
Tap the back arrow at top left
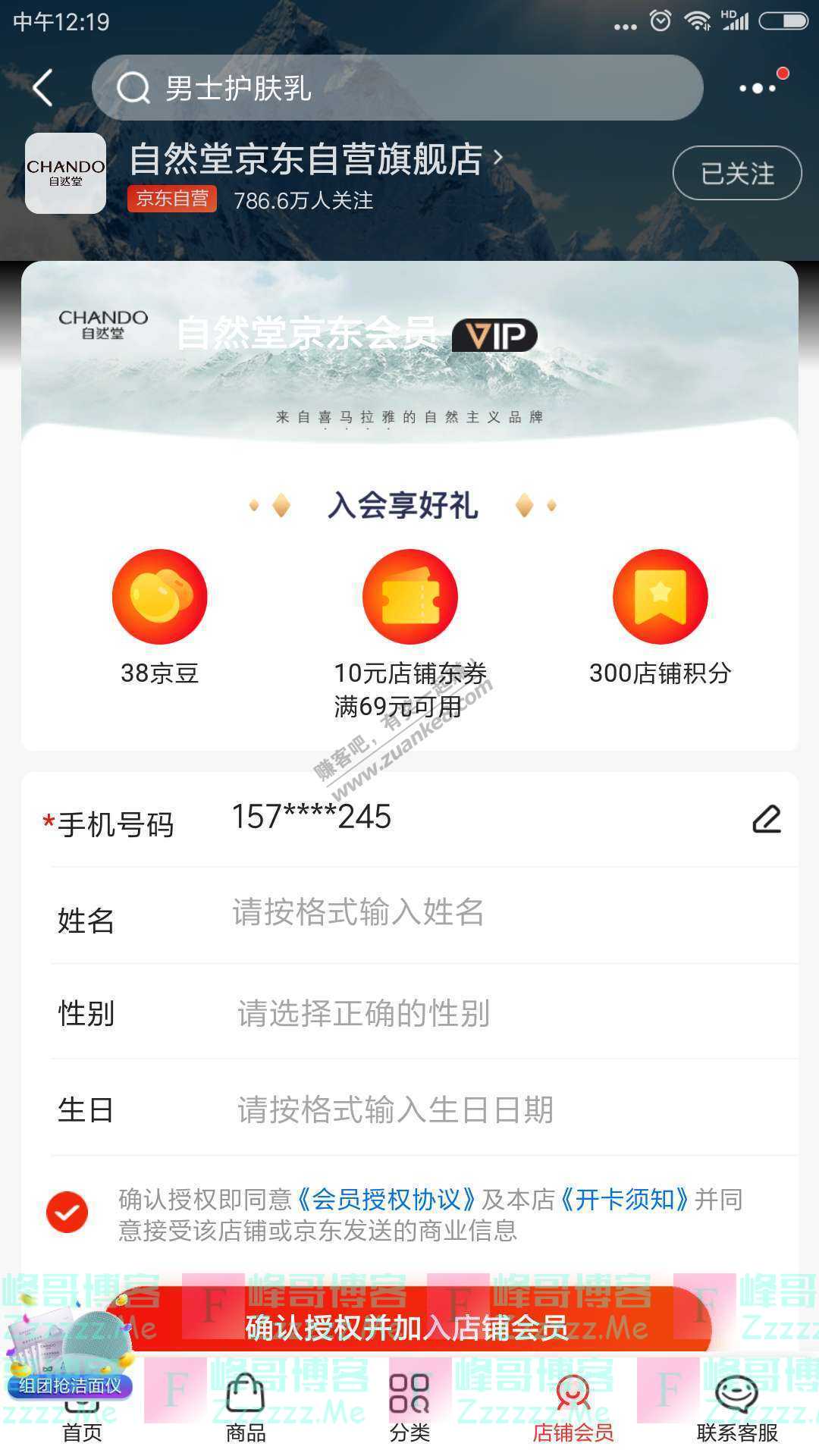[x=43, y=87]
